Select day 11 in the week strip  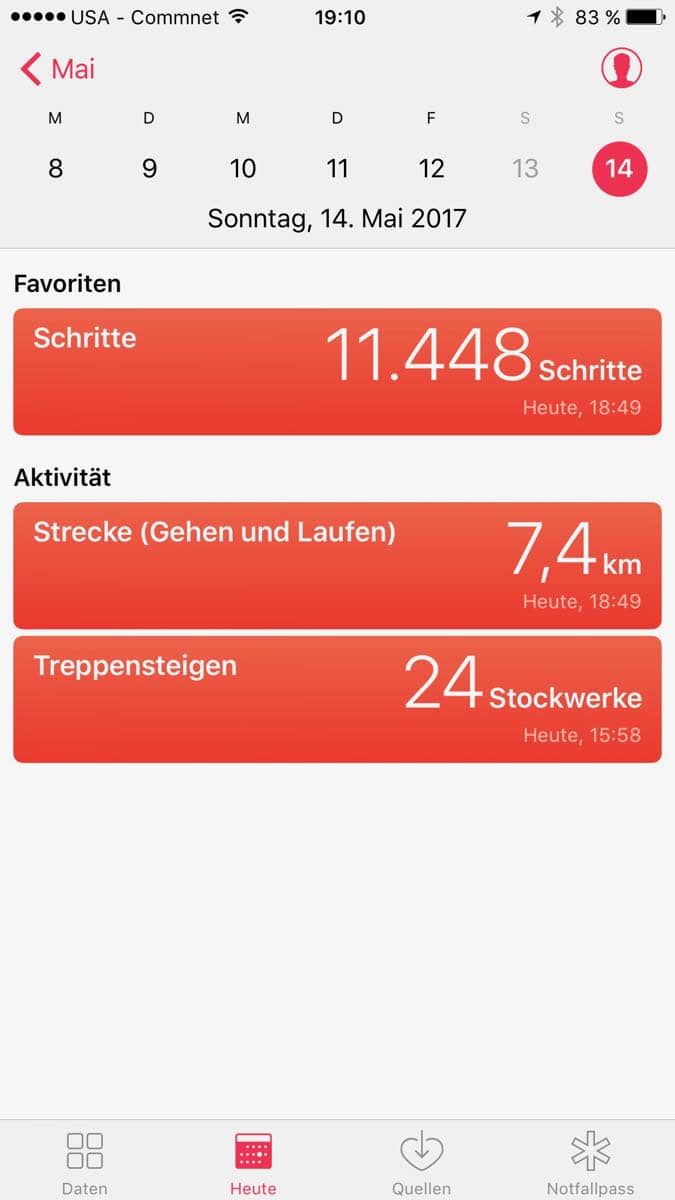point(337,168)
